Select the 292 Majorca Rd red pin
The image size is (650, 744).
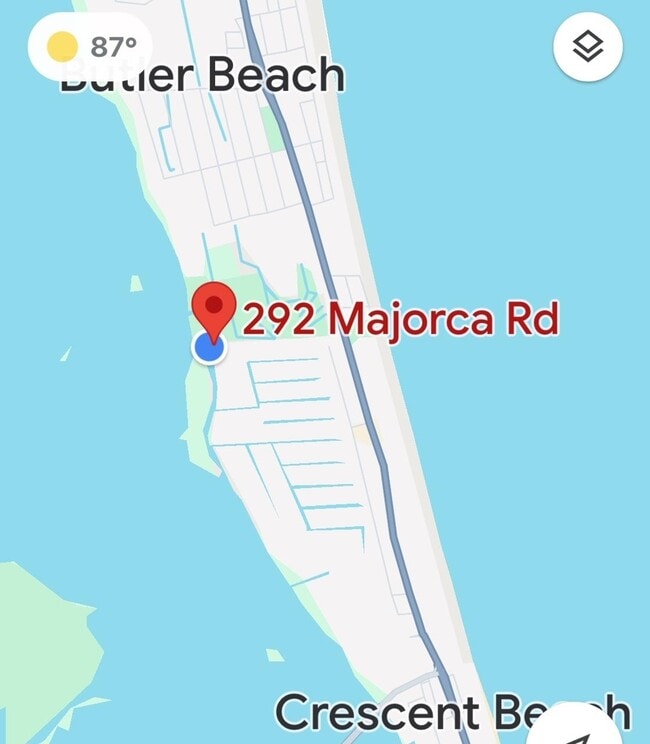tap(213, 308)
